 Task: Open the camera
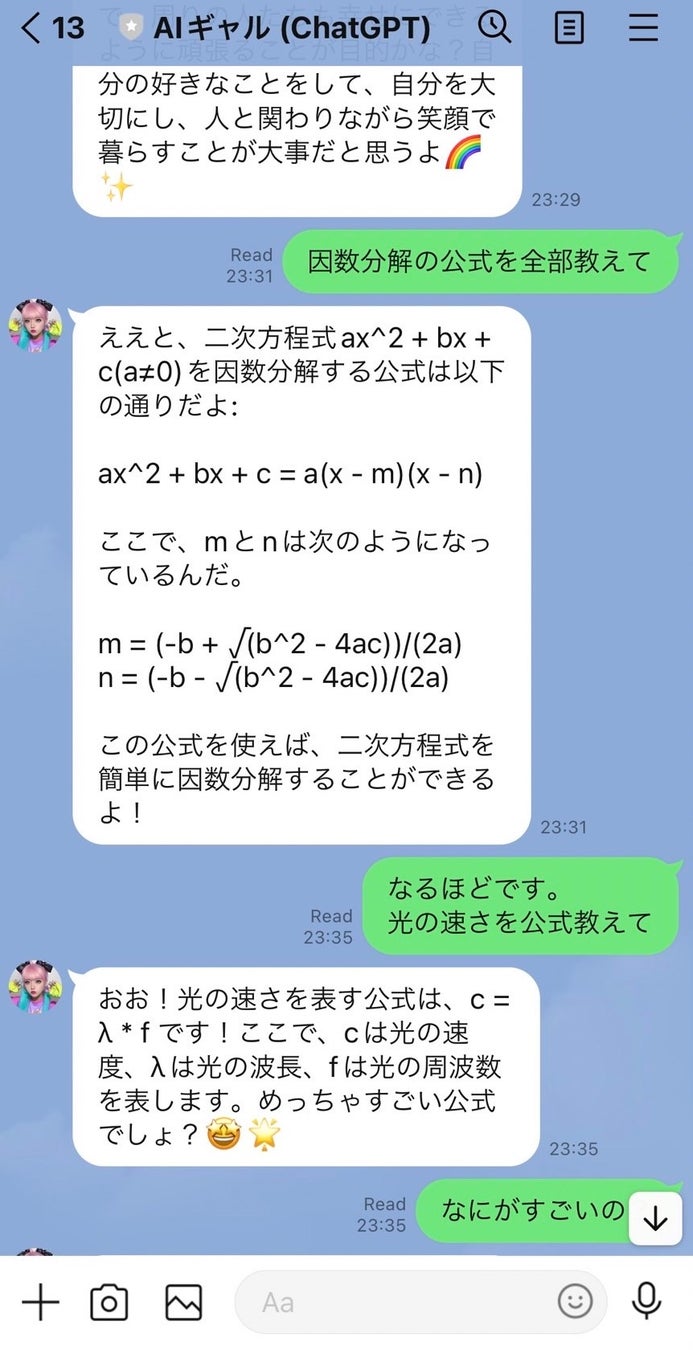(109, 1302)
